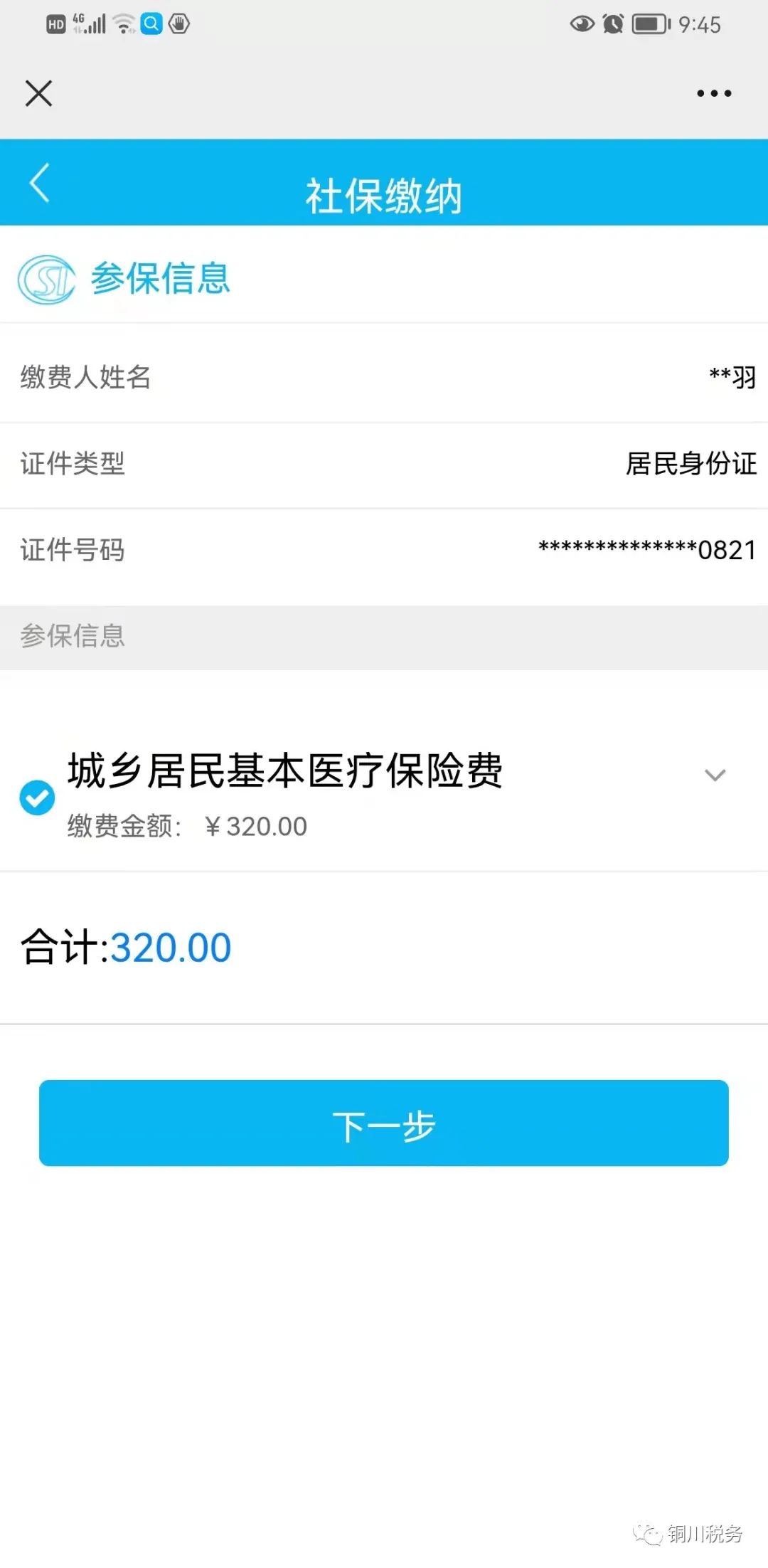Go back from 社保缴纳 page
Screen dimensions: 768x1568
(40, 183)
